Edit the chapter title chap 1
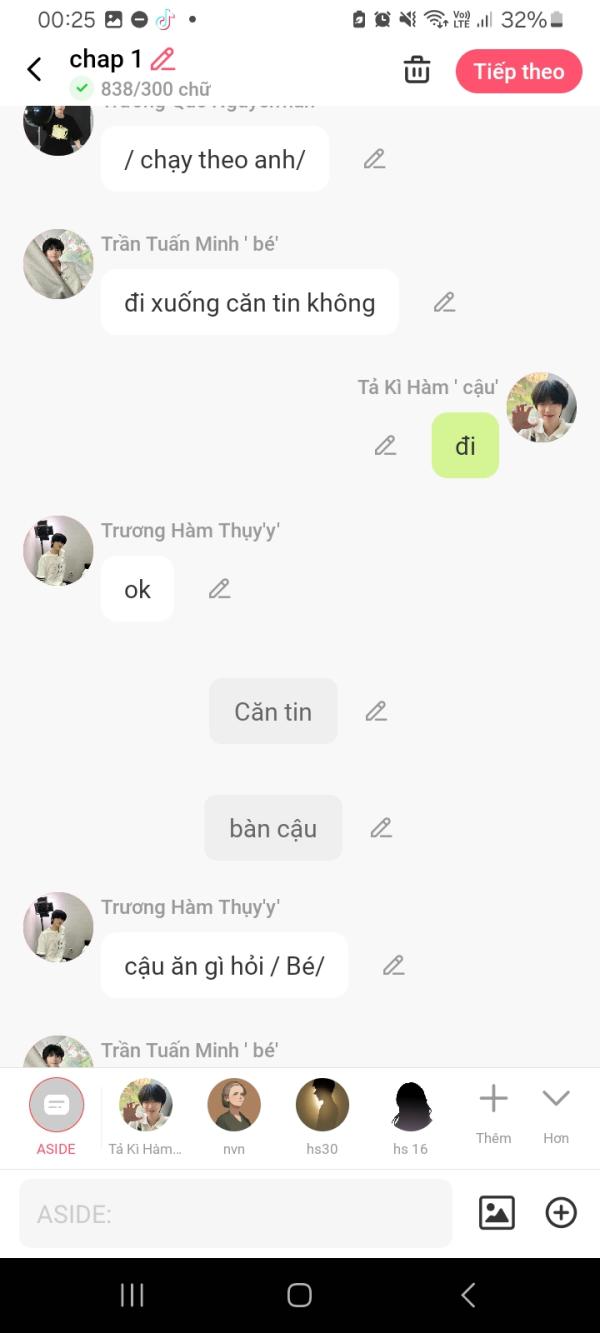Viewport: 600px width, 1333px height. click(162, 59)
